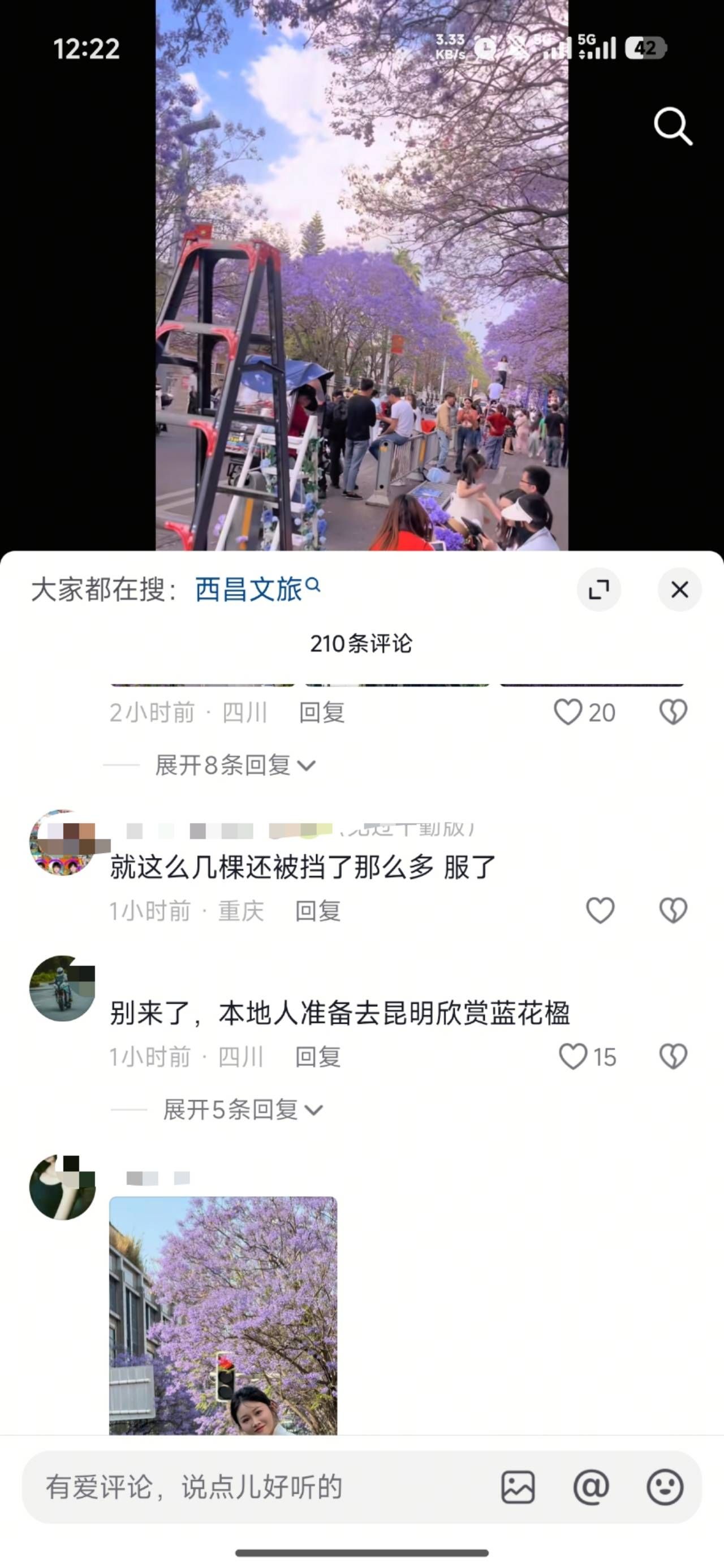Dislike the comment 就这么几棵还被挡了那么多
The width and height of the screenshot is (724, 1568).
click(673, 911)
